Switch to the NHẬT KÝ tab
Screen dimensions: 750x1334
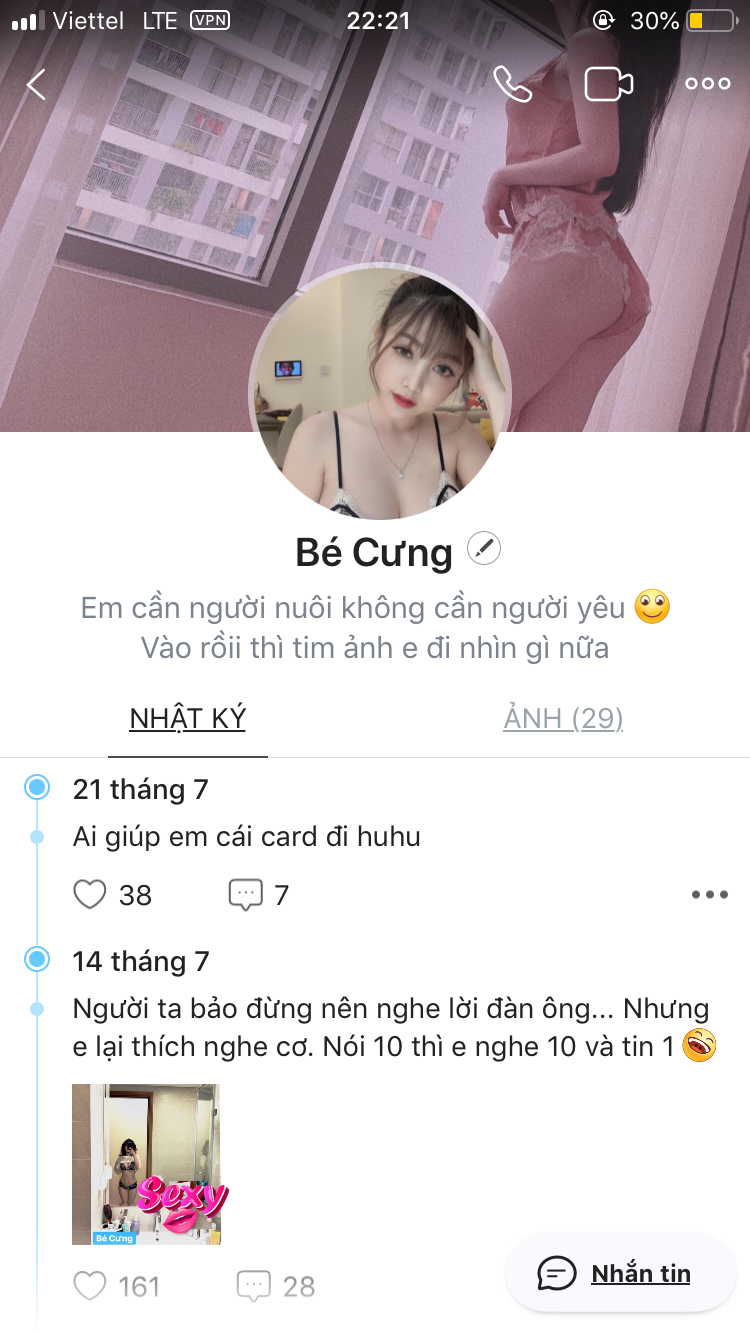coord(188,719)
